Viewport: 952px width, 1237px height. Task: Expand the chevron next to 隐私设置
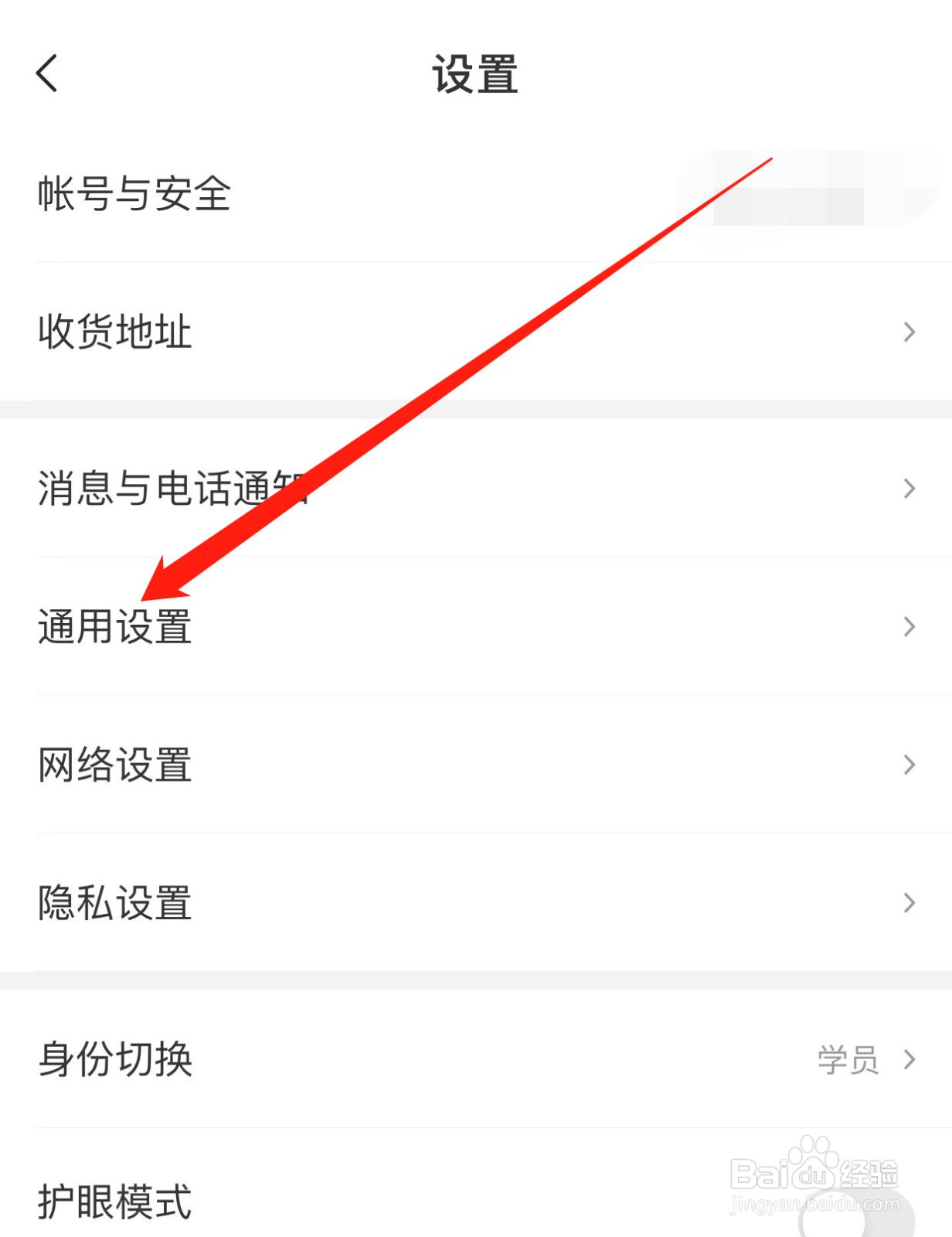908,903
